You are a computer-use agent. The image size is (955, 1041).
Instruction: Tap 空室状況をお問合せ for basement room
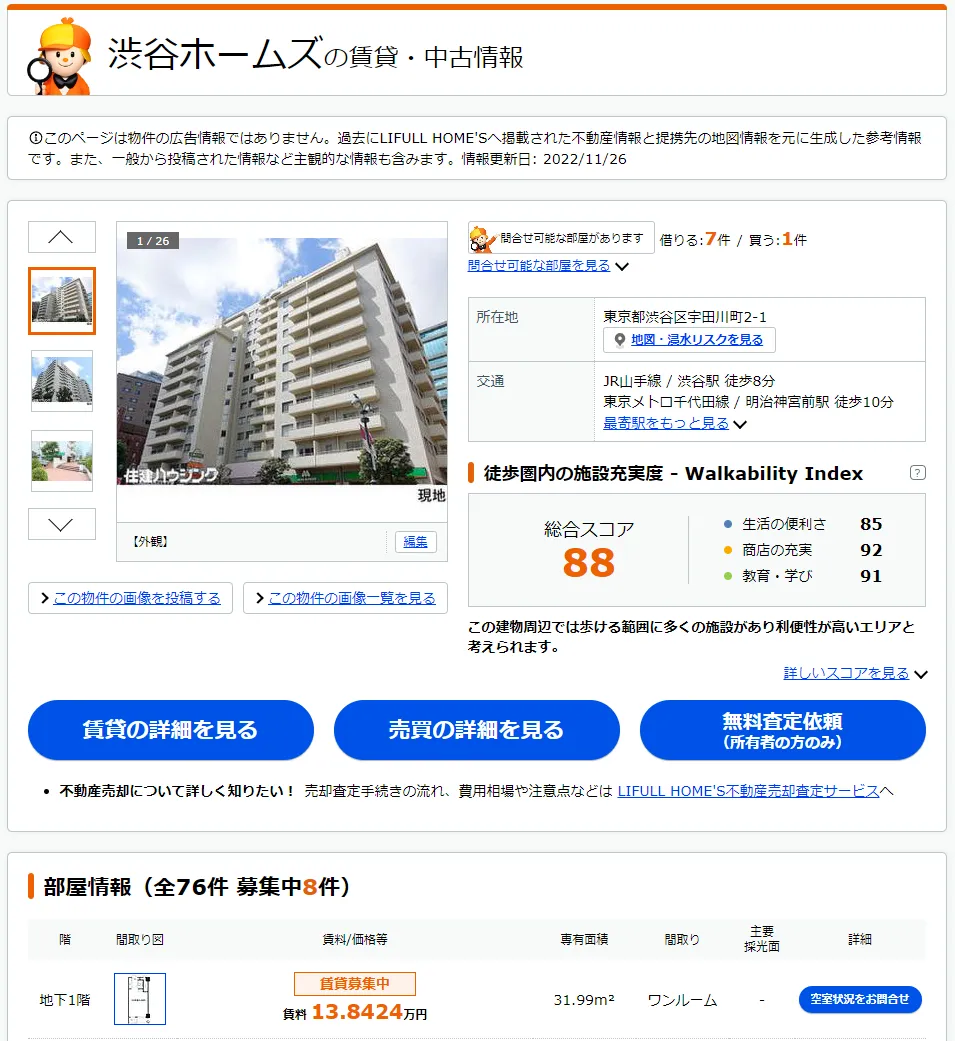(x=860, y=999)
